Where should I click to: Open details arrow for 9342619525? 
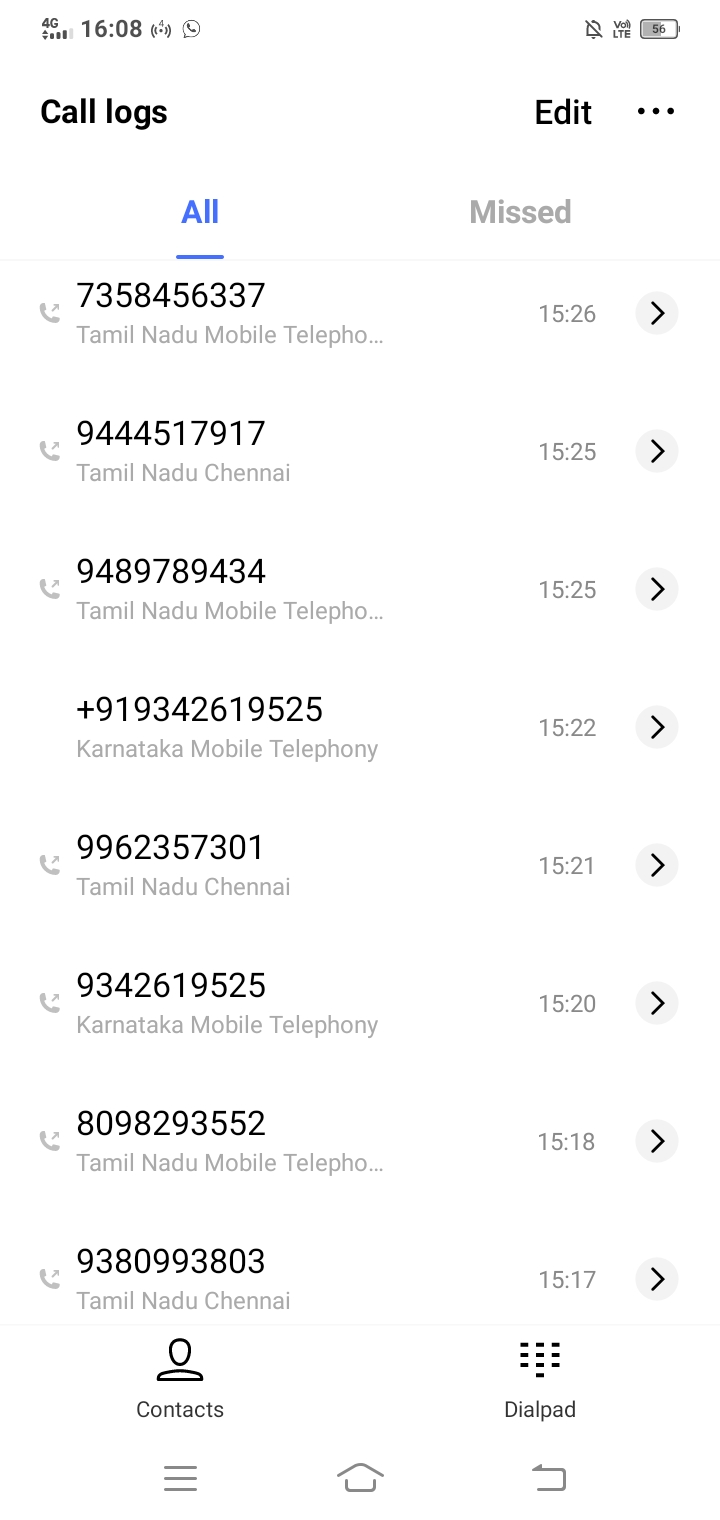pos(657,1003)
